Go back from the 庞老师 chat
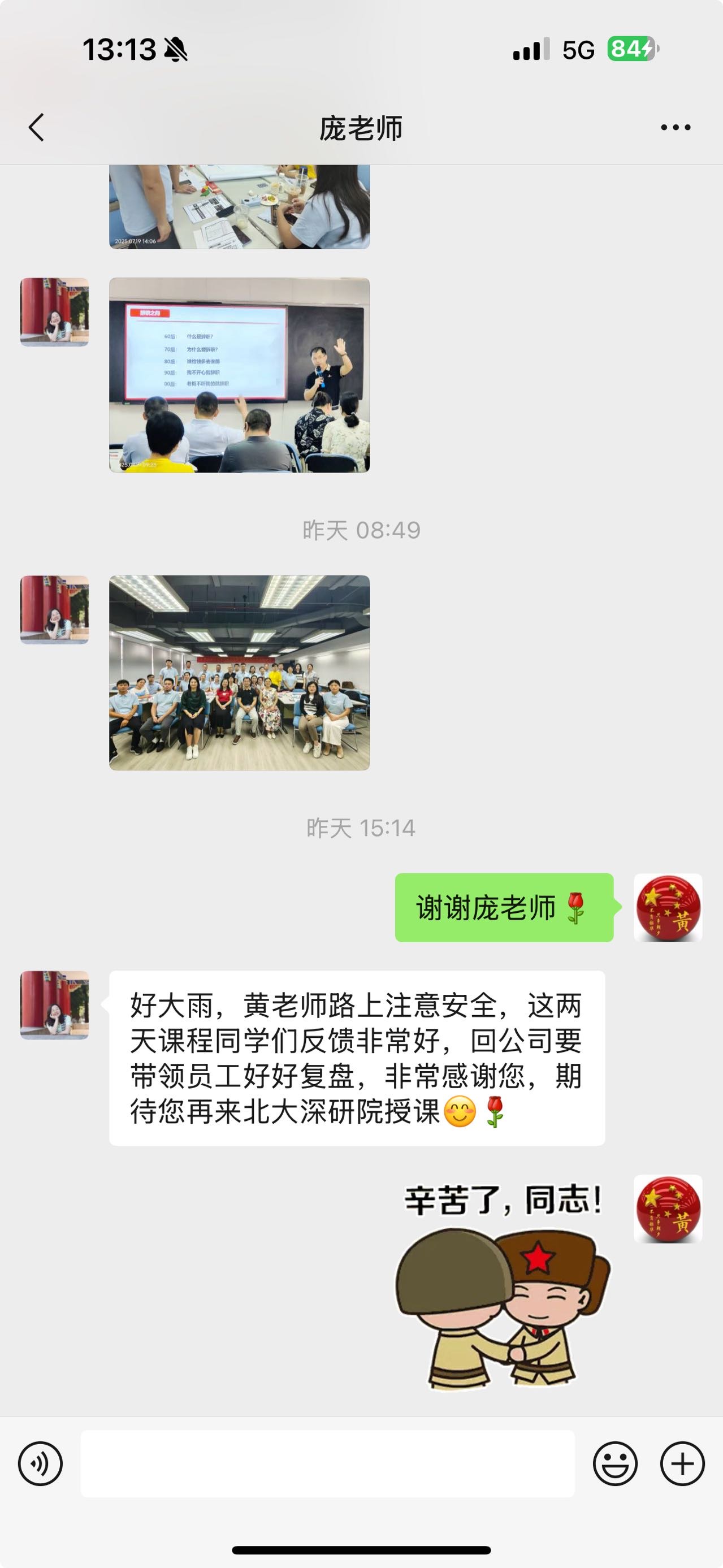Screen dimensions: 723x1568 click(37, 128)
